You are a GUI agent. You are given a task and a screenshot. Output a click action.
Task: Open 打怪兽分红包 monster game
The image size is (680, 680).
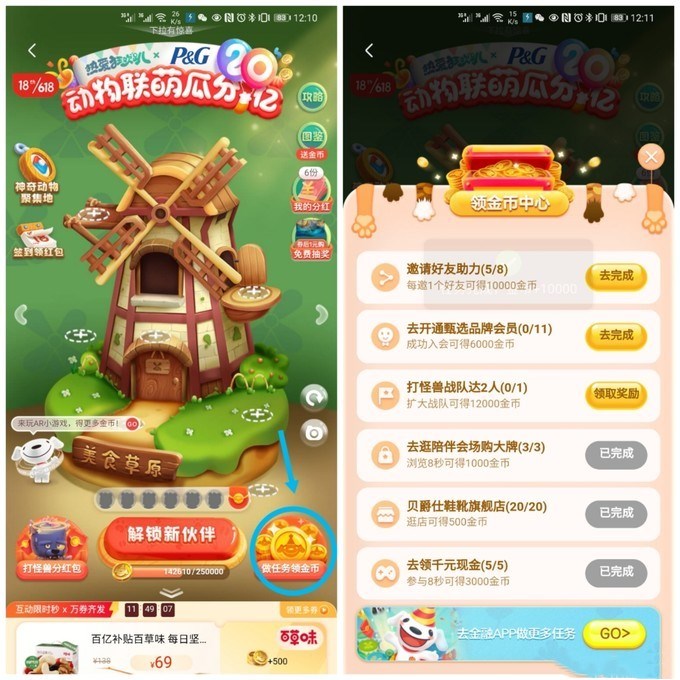click(x=52, y=548)
